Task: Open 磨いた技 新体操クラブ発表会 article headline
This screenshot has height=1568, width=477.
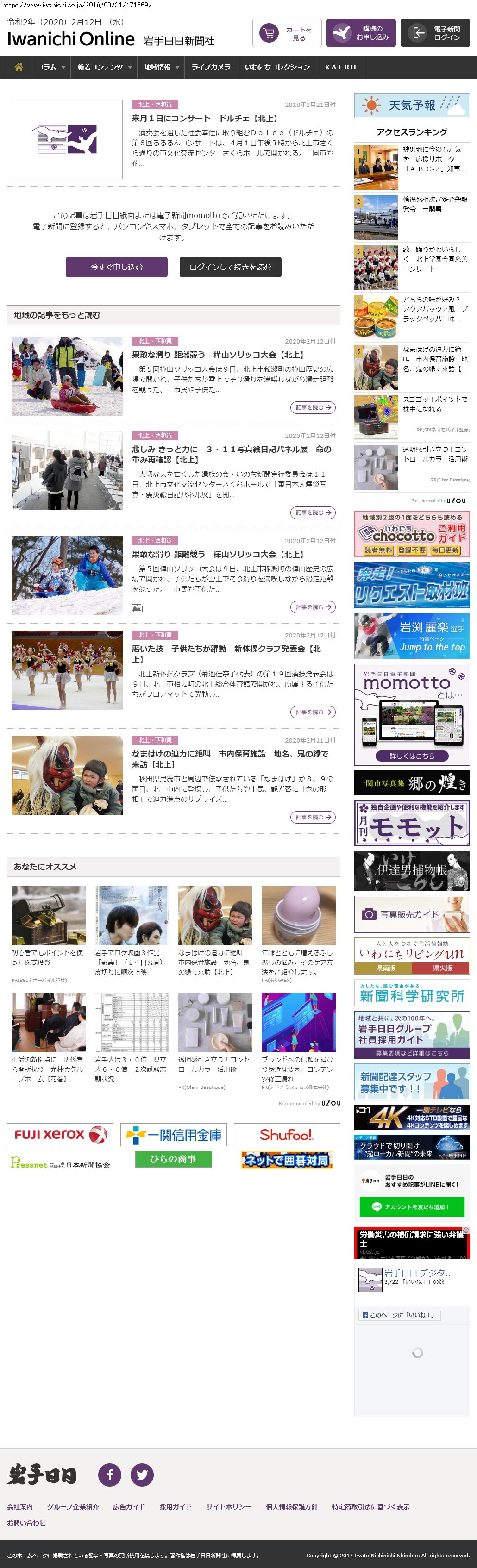Action: point(226,654)
